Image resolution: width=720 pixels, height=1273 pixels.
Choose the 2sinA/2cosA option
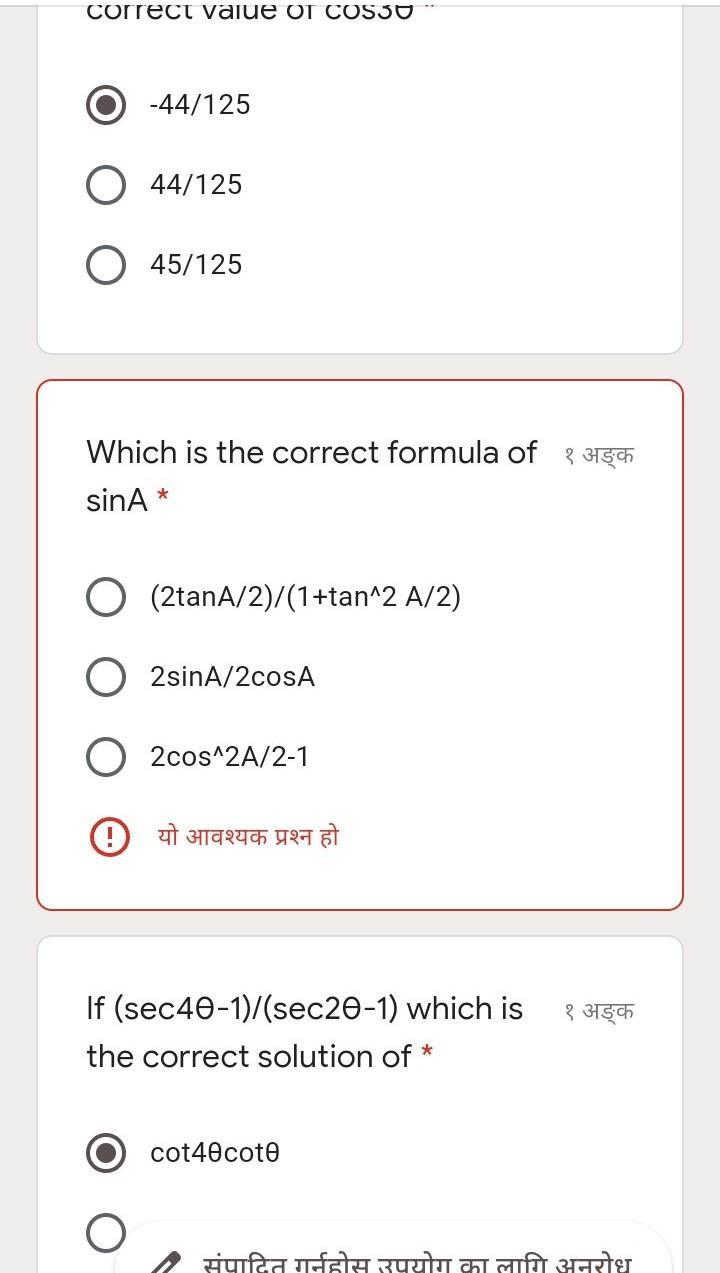106,677
